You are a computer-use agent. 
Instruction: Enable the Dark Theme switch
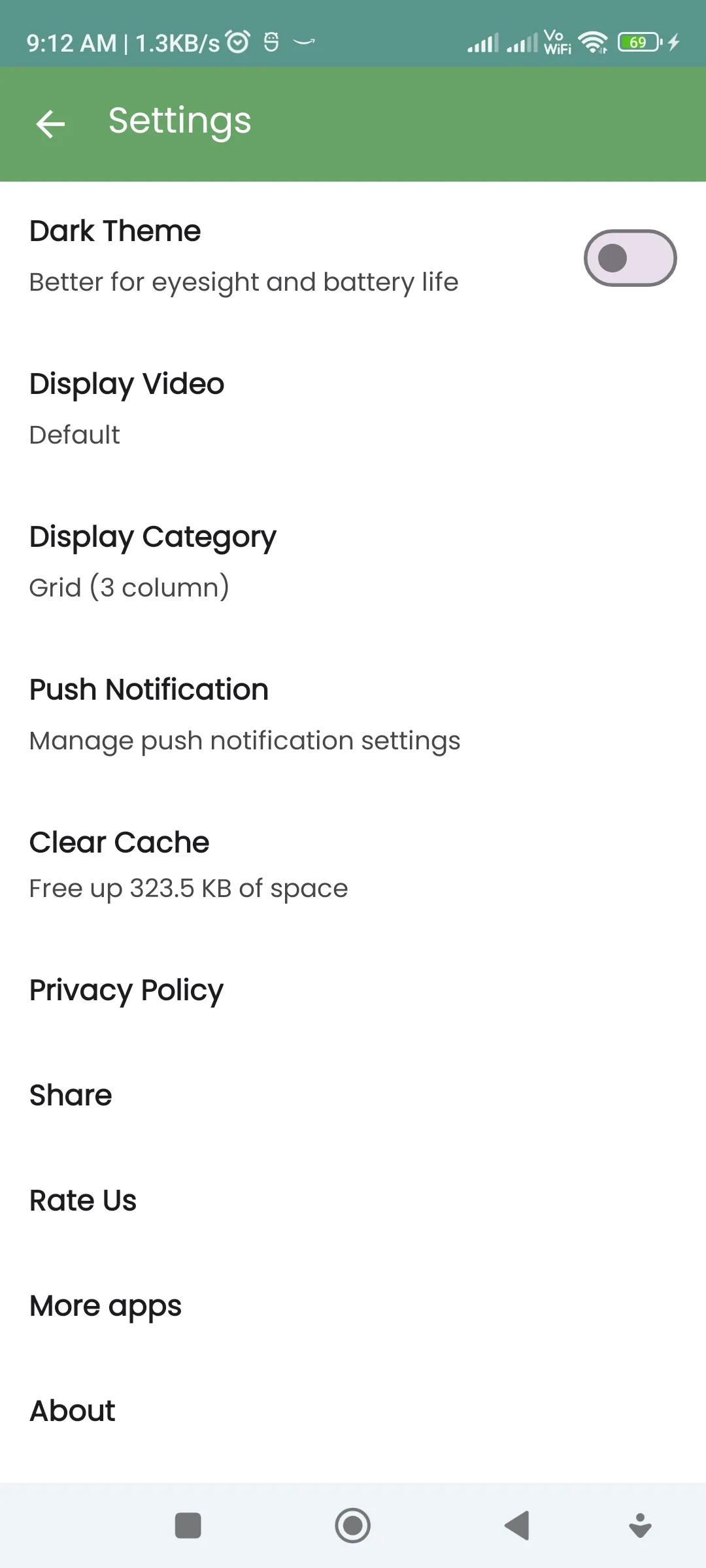[x=630, y=258]
